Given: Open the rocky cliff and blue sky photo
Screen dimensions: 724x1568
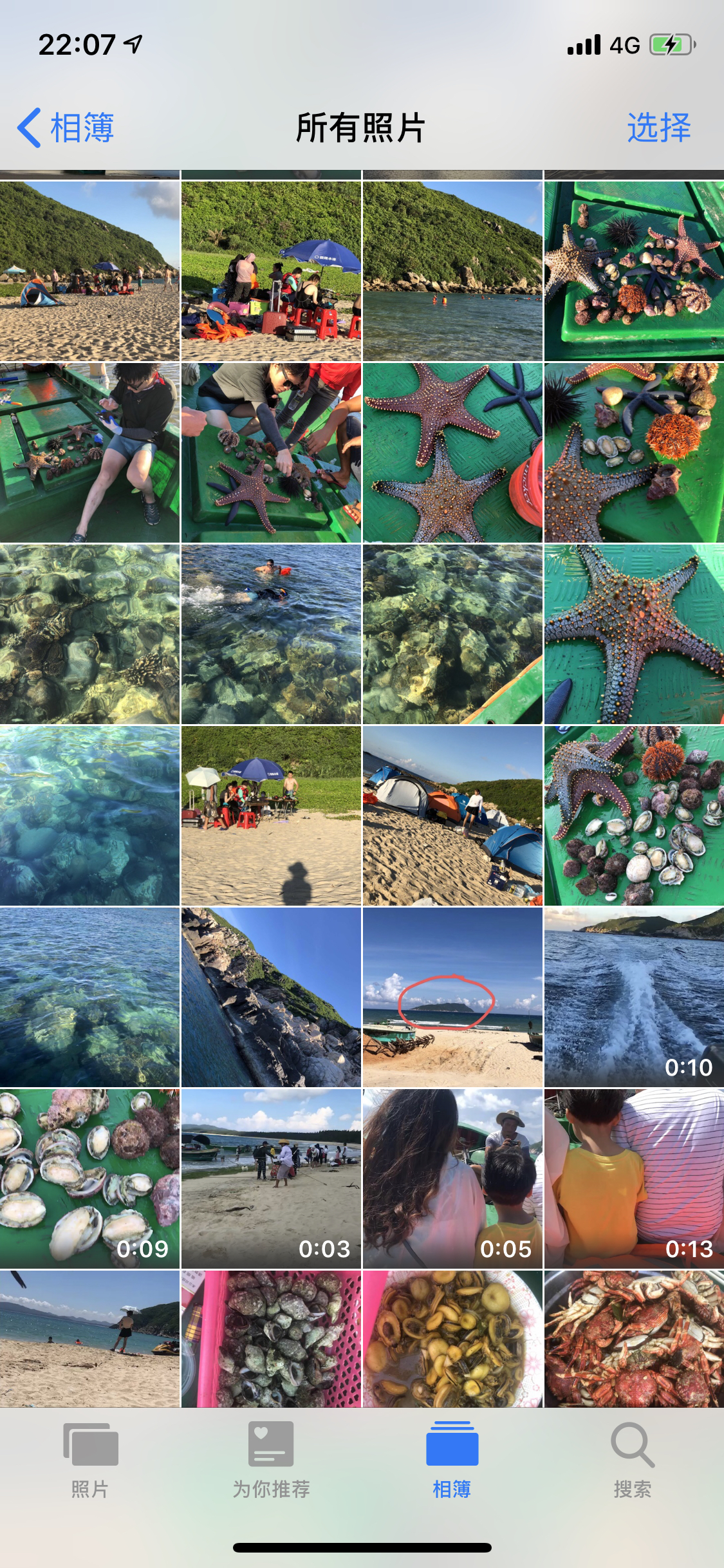Looking at the screenshot, I should 271,997.
